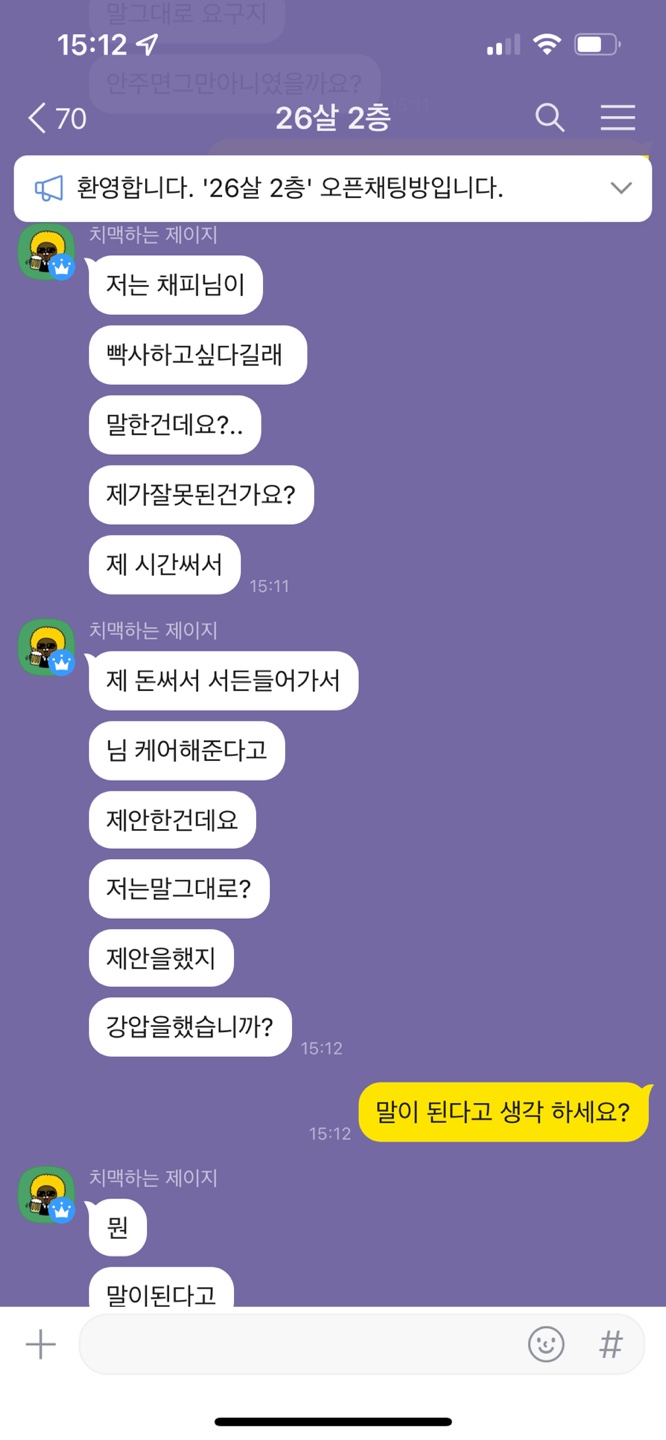
Task: Open the plus attachment menu
Action: click(x=41, y=1345)
